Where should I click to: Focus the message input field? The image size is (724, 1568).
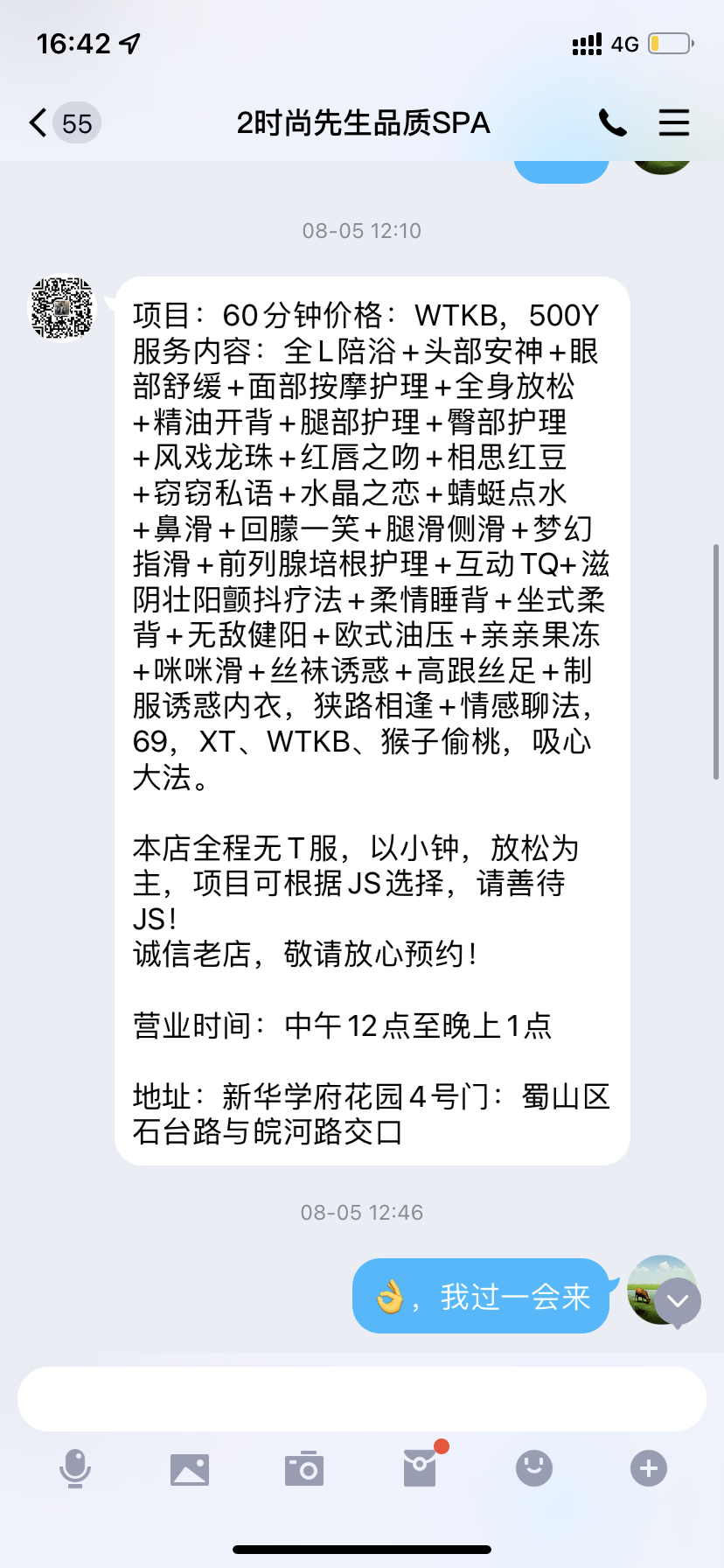point(362,1399)
